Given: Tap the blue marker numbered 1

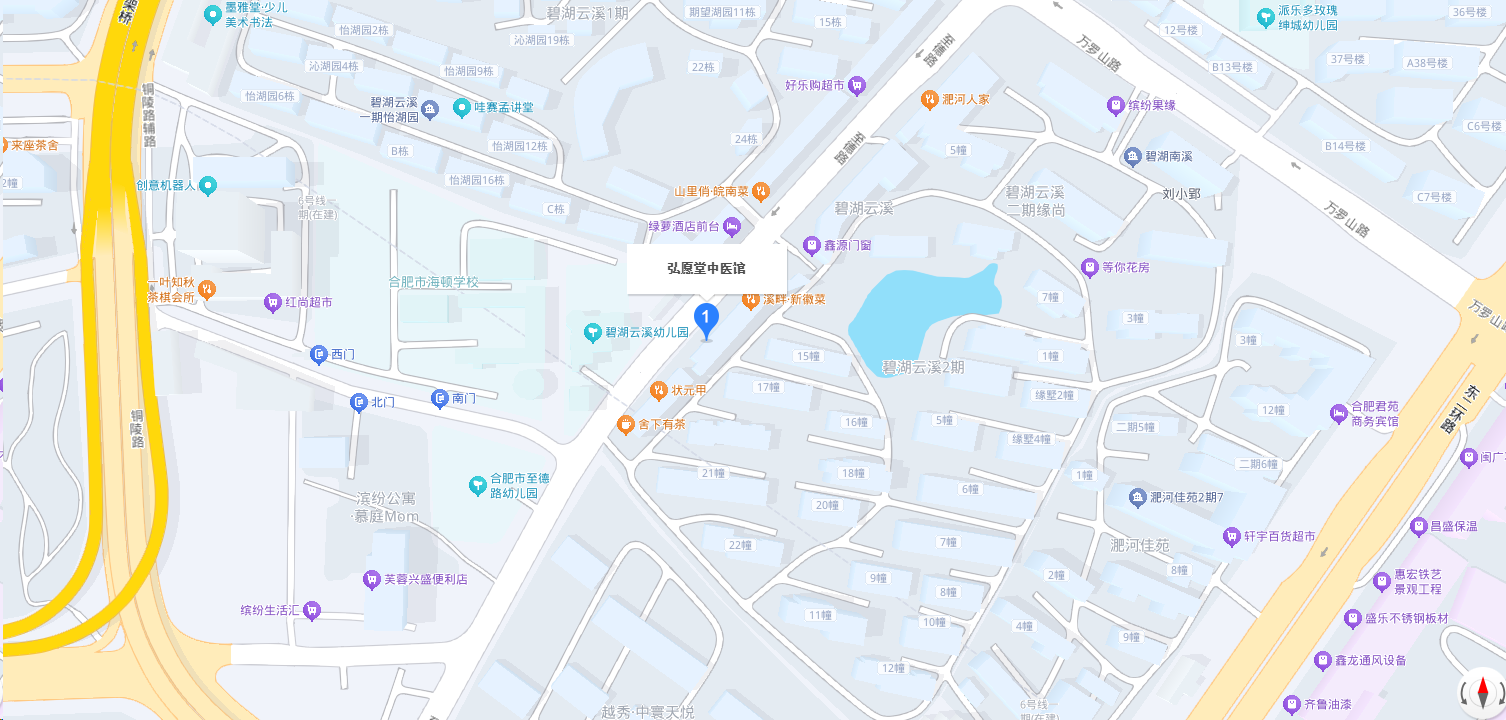Looking at the screenshot, I should 706,321.
